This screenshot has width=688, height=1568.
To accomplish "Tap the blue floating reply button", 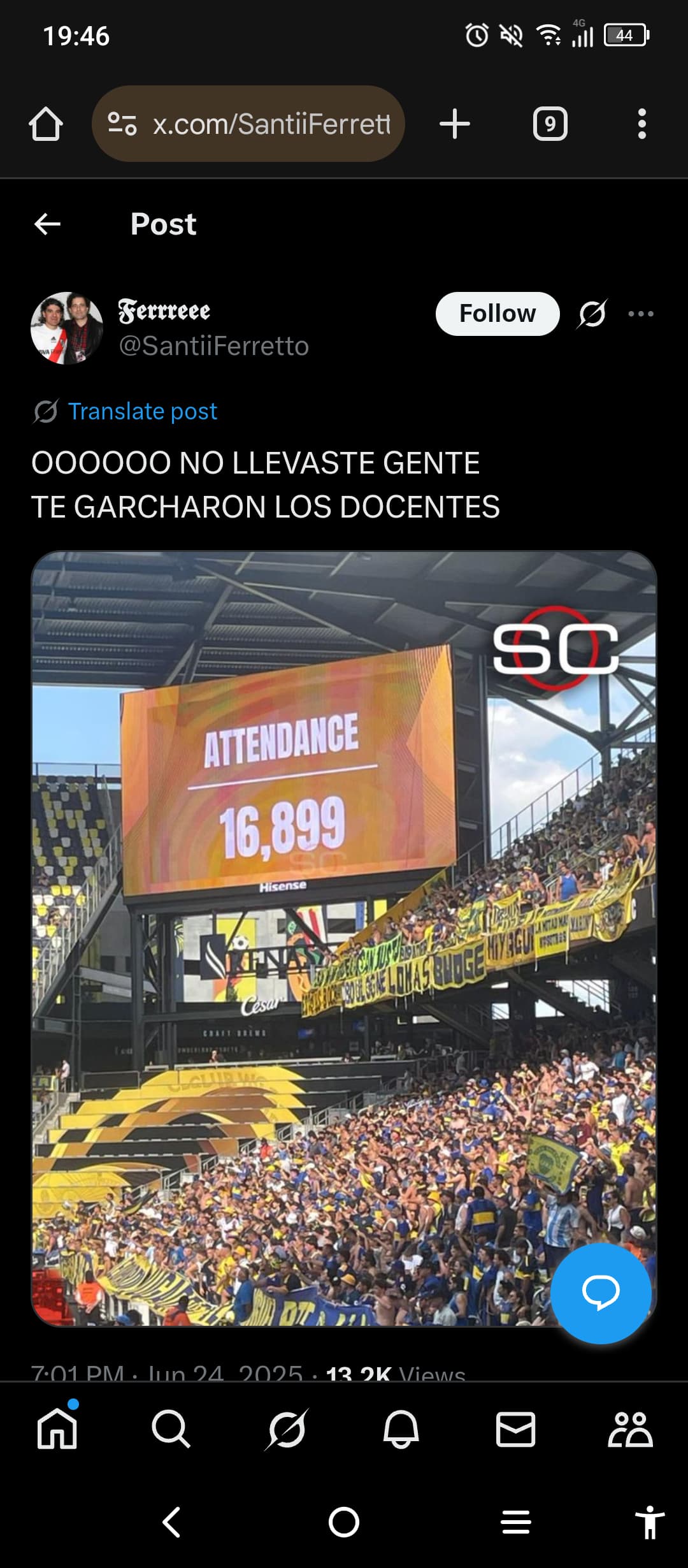I will [601, 1293].
